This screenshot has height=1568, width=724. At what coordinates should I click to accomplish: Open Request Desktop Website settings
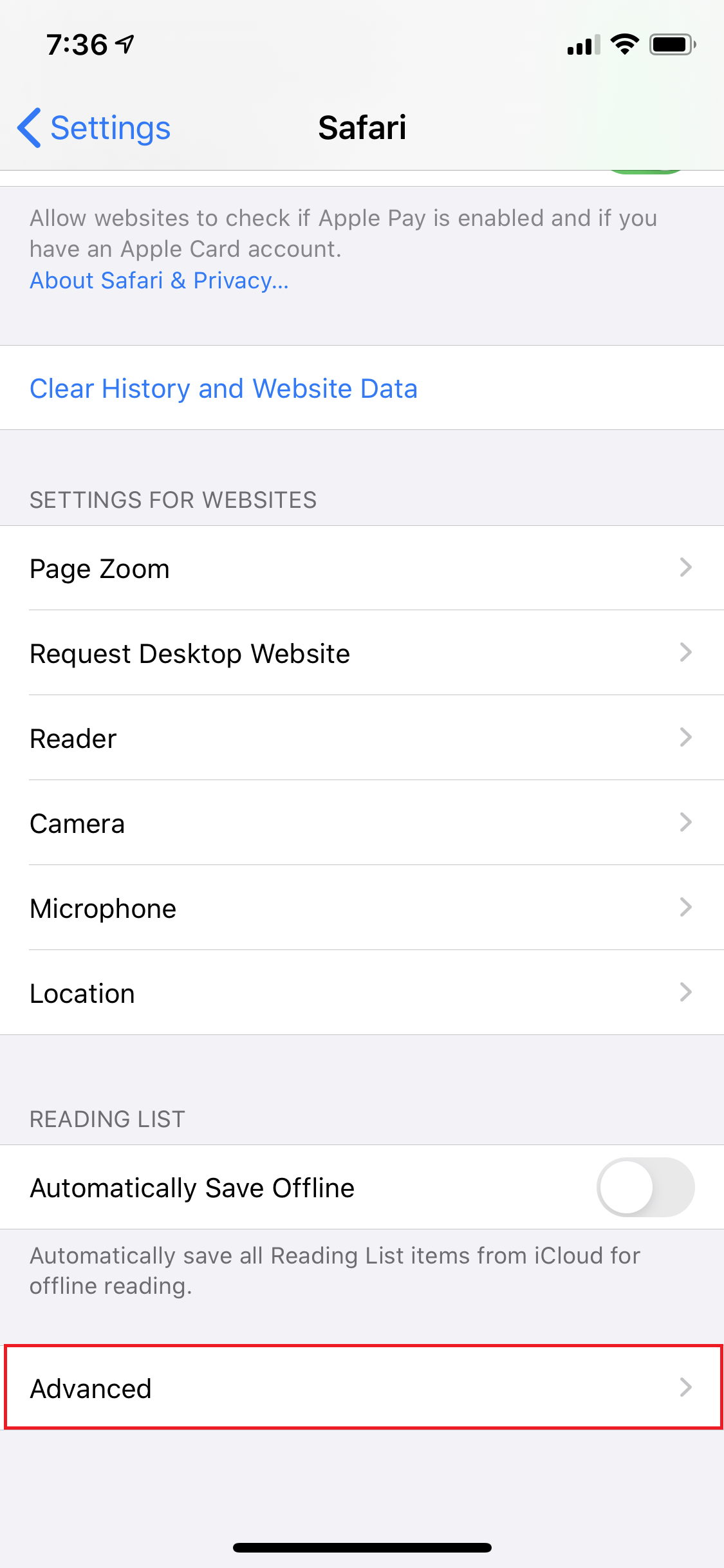pyautogui.click(x=362, y=653)
